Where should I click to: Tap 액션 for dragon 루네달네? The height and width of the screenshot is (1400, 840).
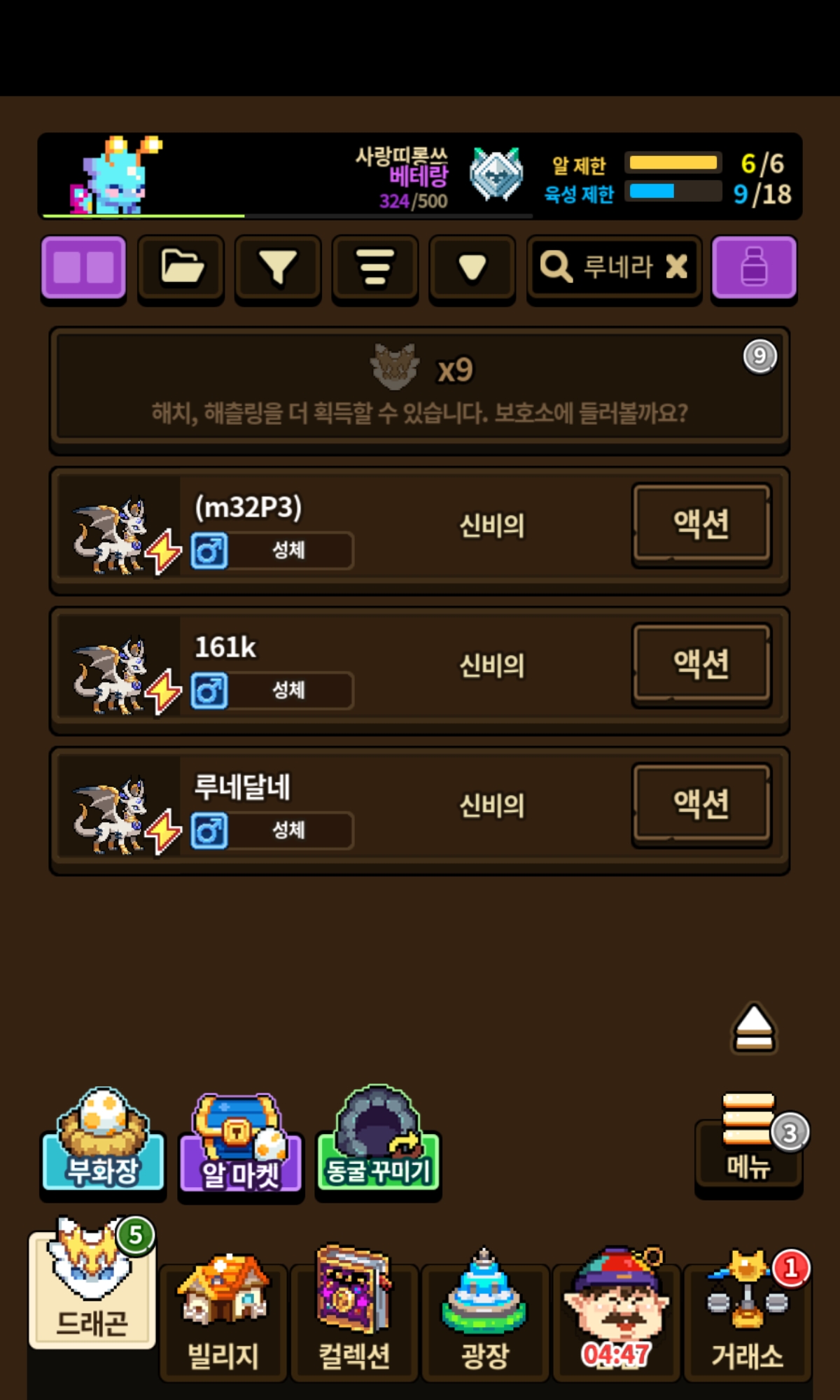pyautogui.click(x=701, y=804)
